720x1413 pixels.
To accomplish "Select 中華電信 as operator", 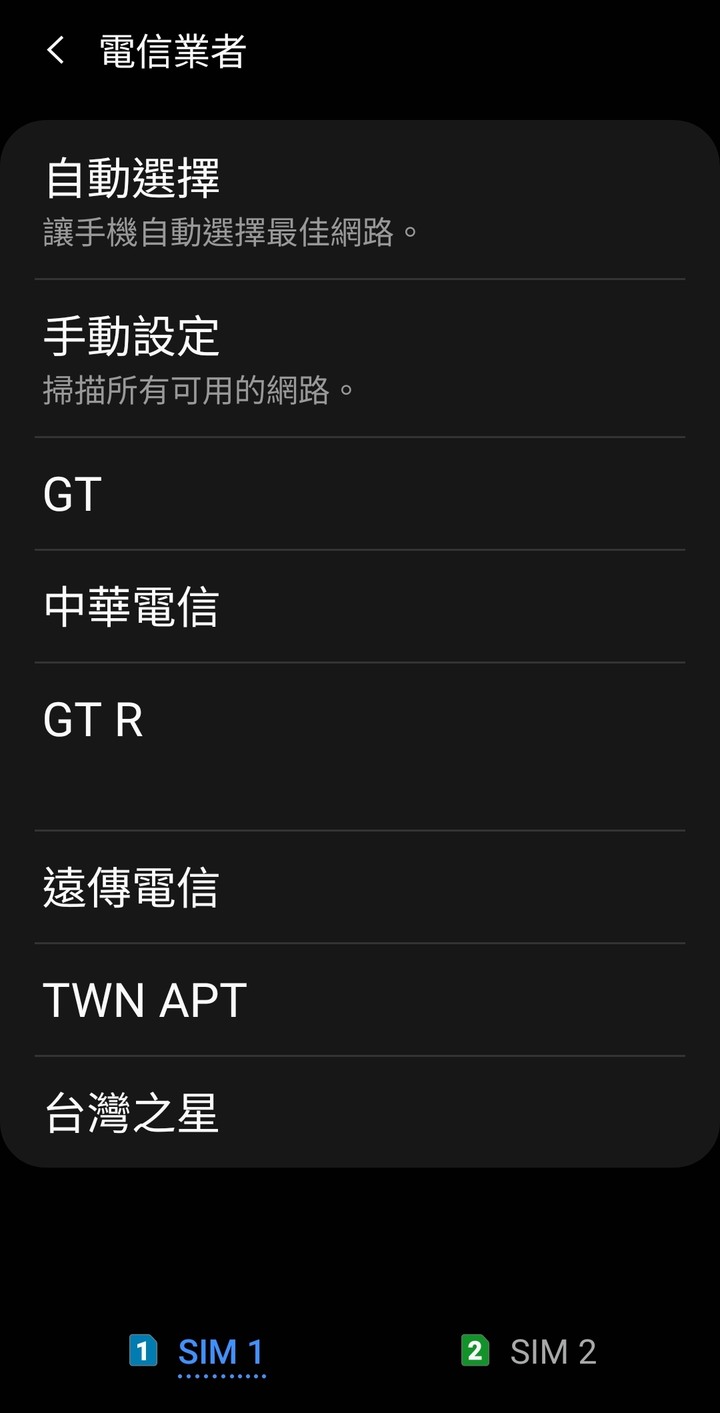I will [360, 606].
